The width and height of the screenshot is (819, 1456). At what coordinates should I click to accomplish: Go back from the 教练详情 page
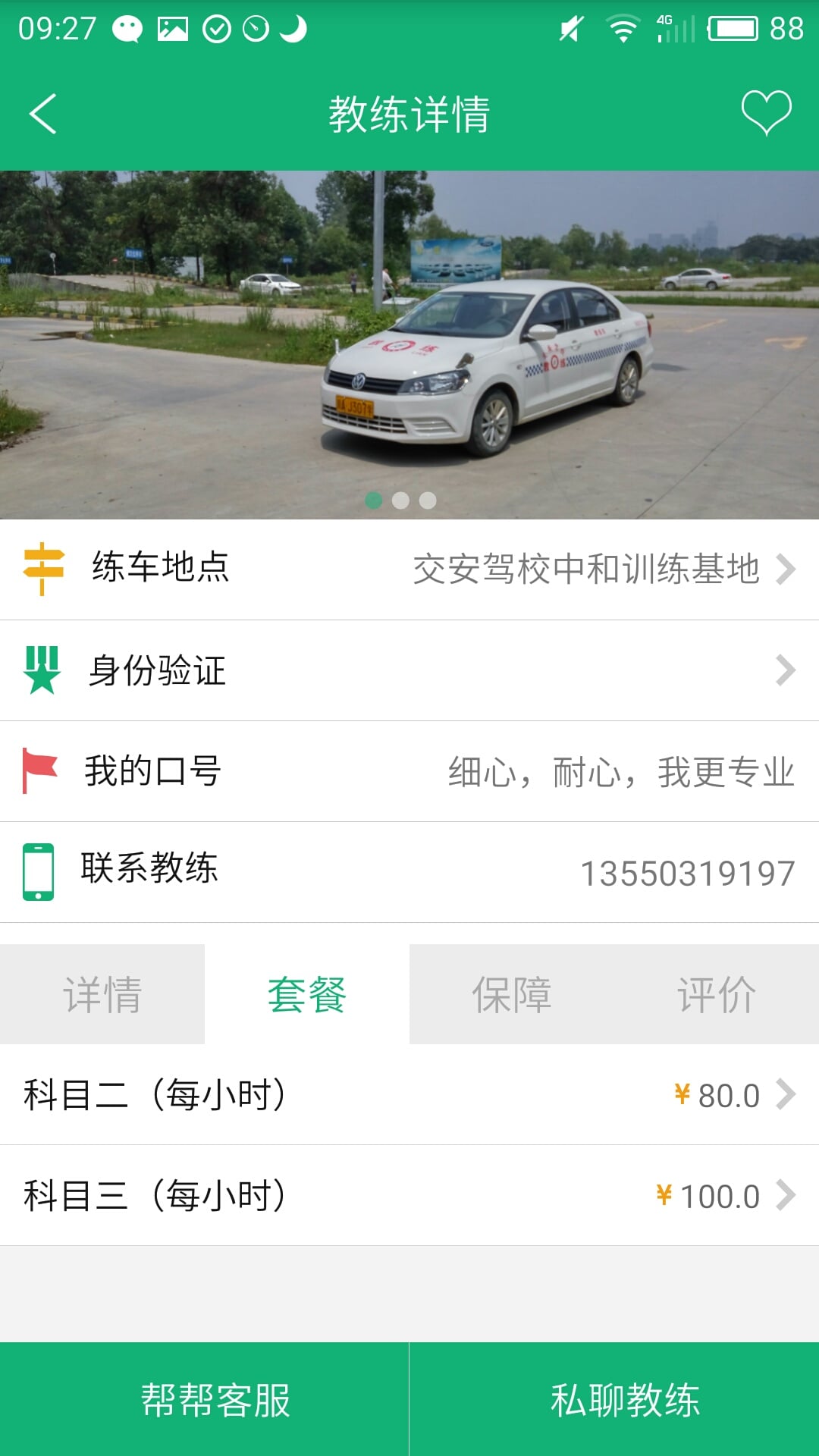coord(43,115)
